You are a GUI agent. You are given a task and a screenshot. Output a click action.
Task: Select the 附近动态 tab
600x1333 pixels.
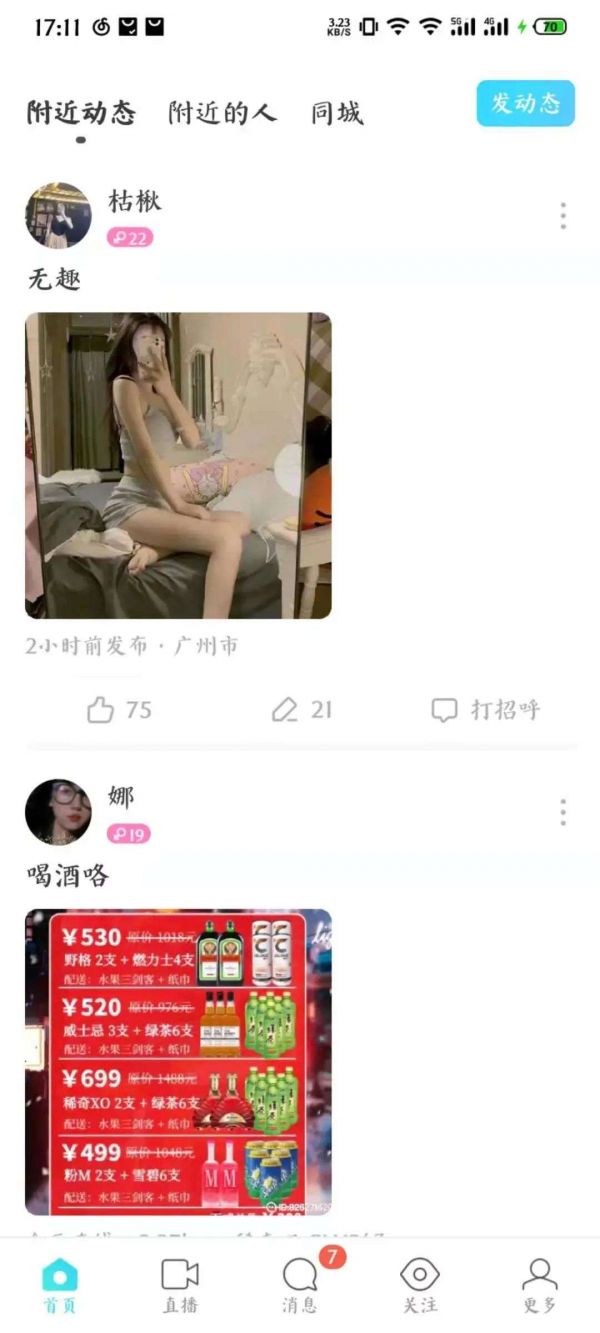(81, 112)
